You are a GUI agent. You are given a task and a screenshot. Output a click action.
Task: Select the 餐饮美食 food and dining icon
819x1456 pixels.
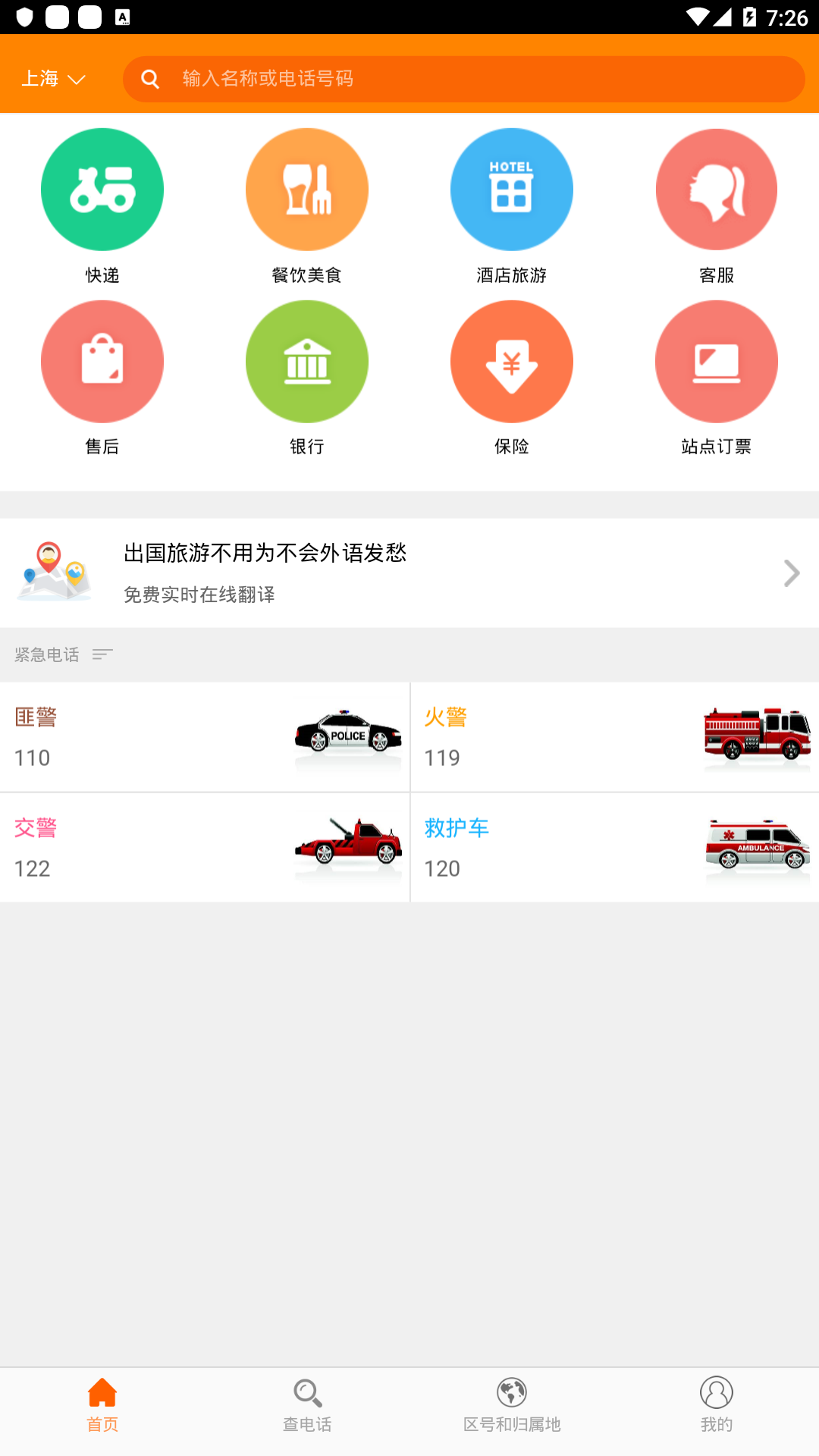pyautogui.click(x=307, y=189)
